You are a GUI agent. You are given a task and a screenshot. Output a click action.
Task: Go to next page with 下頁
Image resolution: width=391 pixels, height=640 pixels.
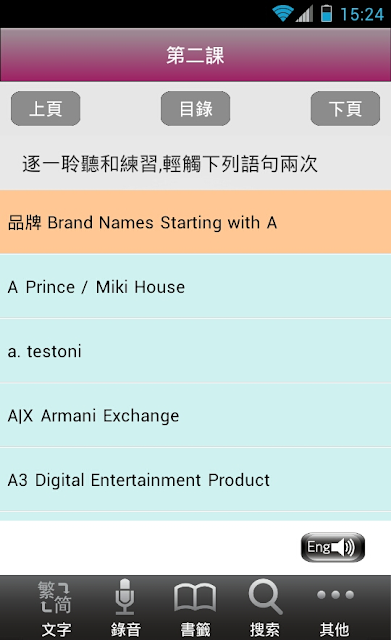345,109
